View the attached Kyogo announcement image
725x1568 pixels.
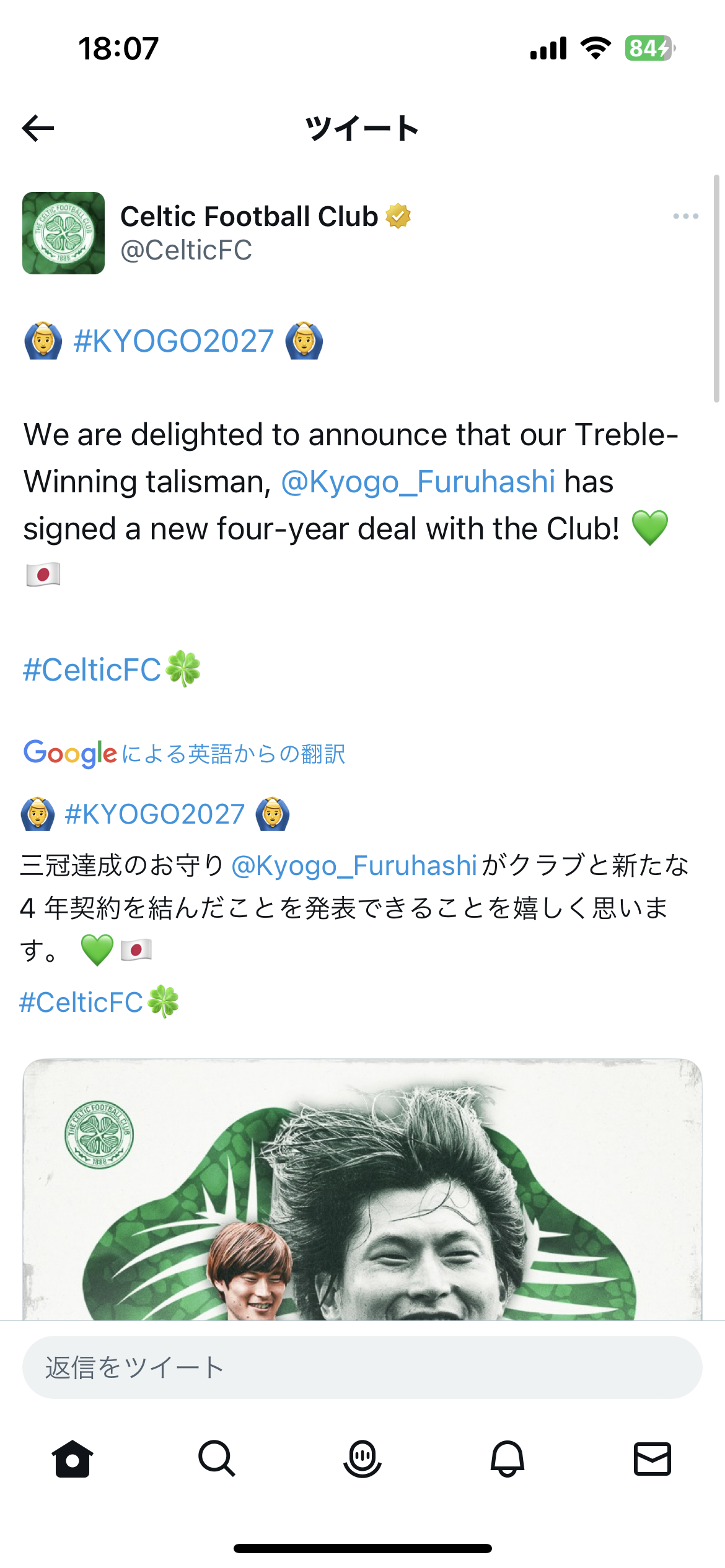(x=362, y=1189)
